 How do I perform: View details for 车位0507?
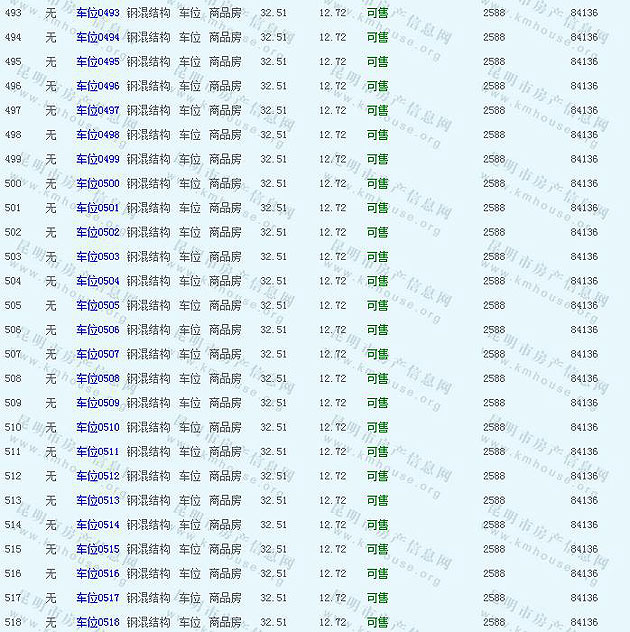tap(97, 354)
